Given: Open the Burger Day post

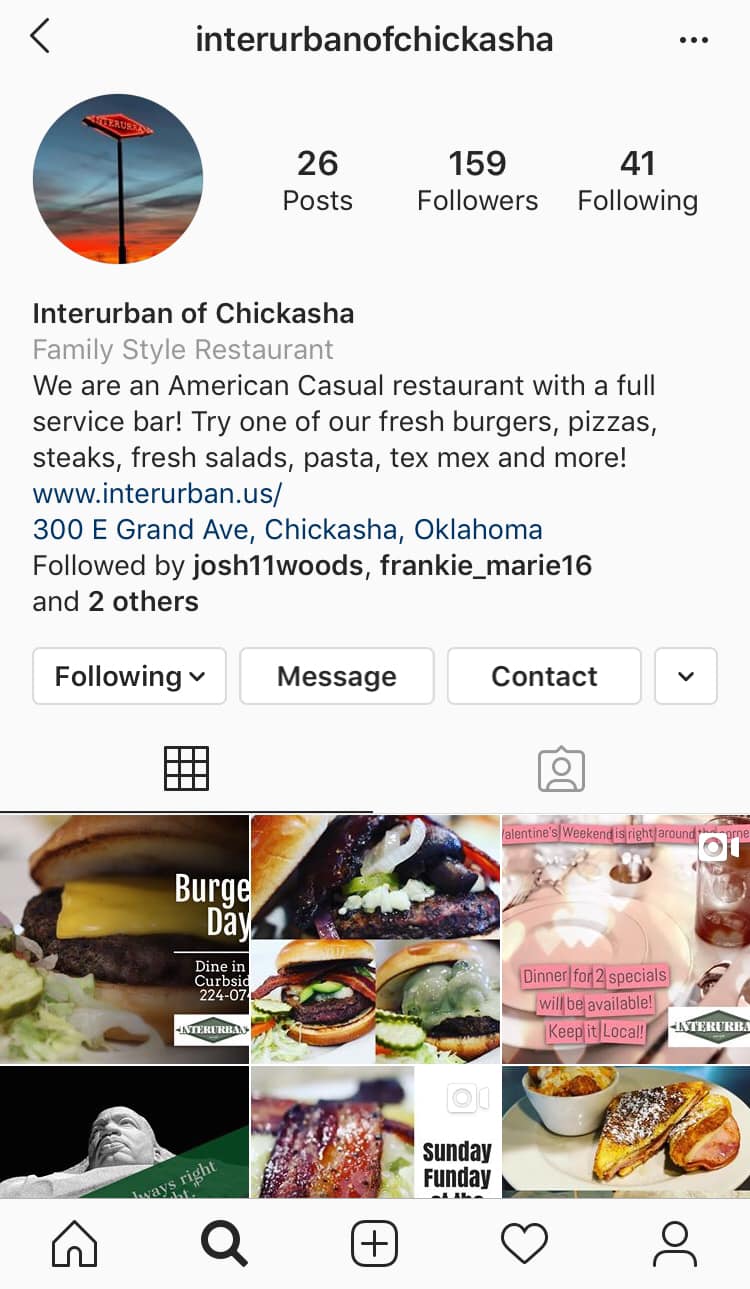Looking at the screenshot, I should pos(124,939).
